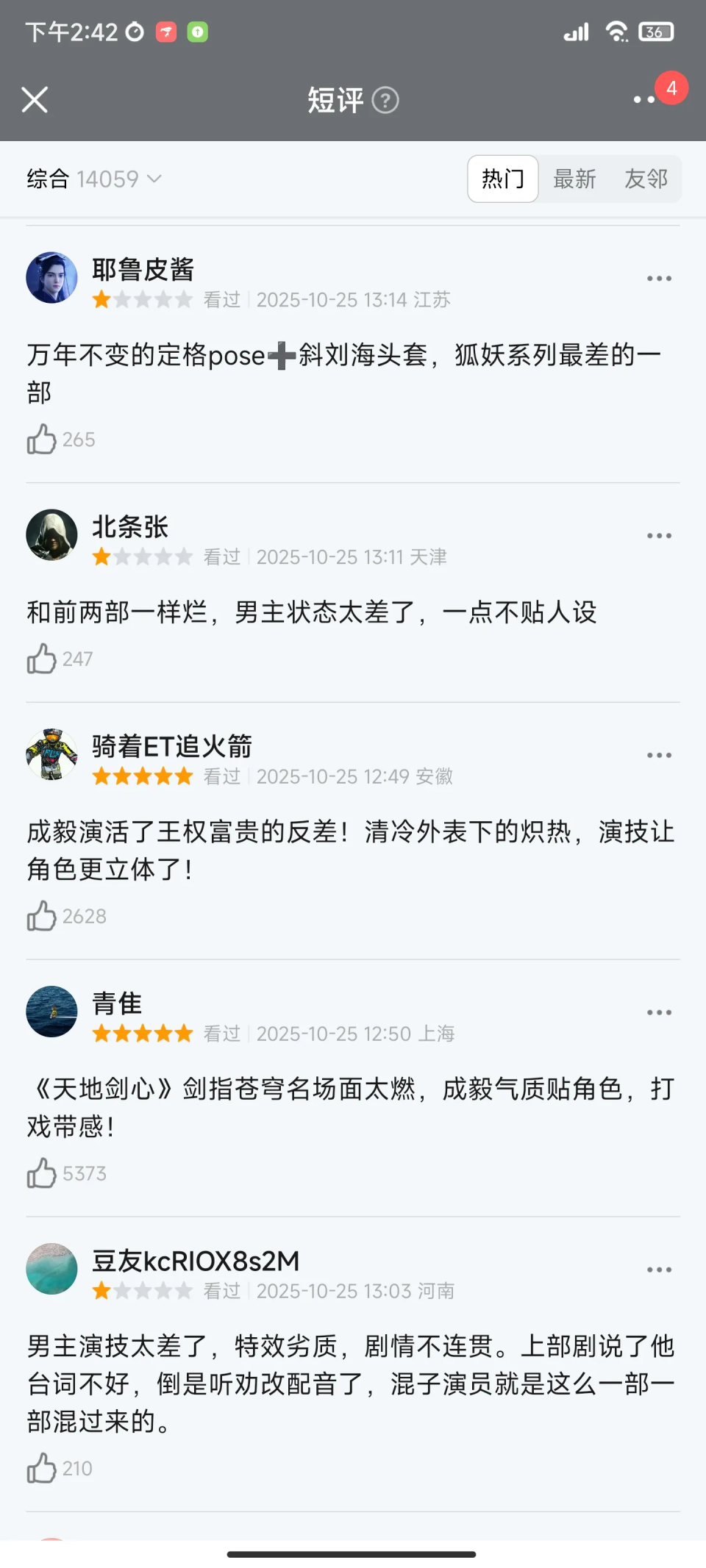Open more options for 豆友kcRIOX8s2M's comment
Screen dimensions: 706x1568
tap(658, 1269)
